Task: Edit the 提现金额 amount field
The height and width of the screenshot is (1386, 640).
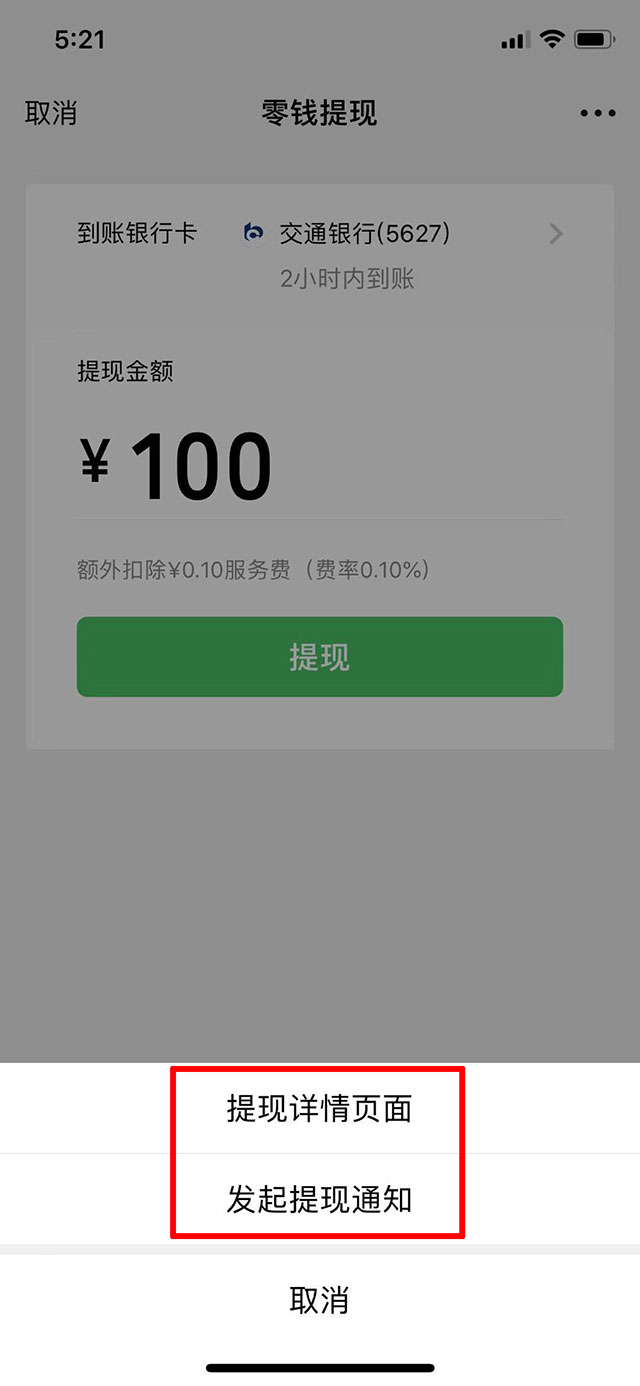Action: click(x=320, y=467)
